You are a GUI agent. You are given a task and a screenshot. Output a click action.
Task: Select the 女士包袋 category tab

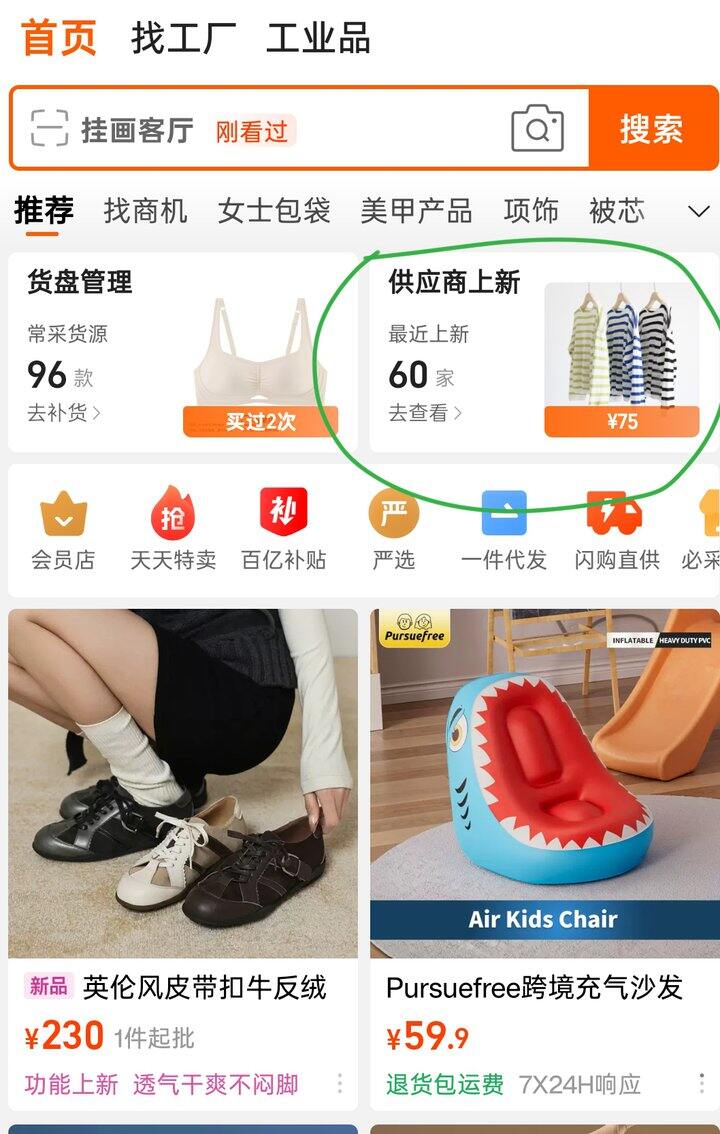click(274, 211)
